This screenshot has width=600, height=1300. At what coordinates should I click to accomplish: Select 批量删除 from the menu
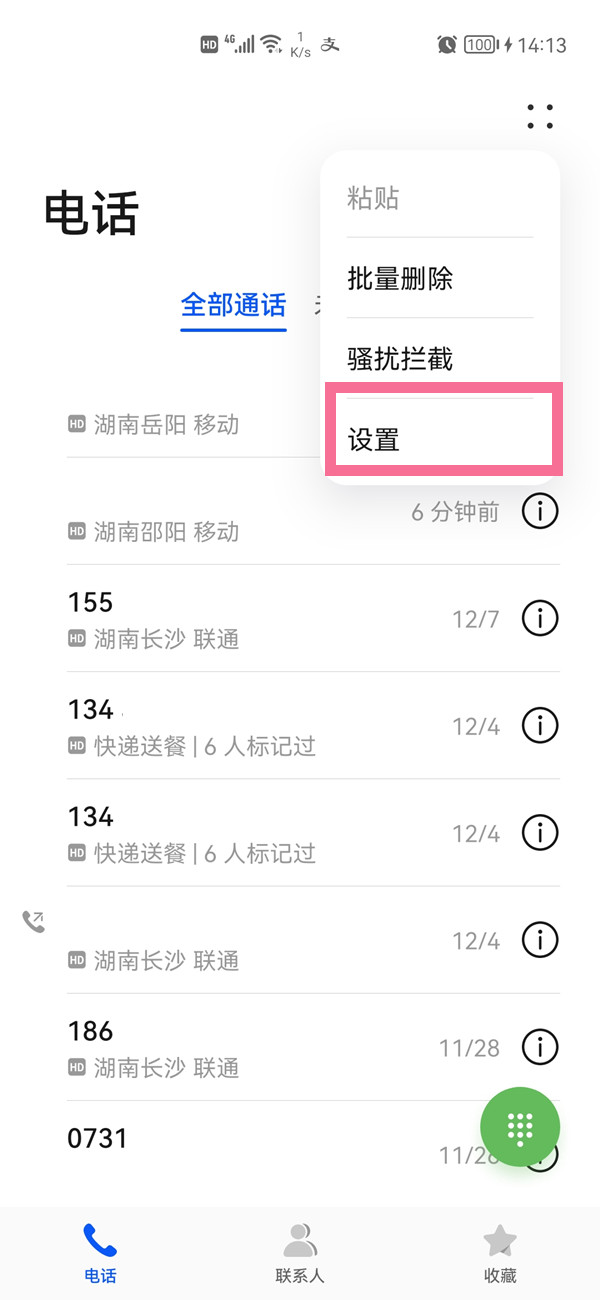click(400, 278)
